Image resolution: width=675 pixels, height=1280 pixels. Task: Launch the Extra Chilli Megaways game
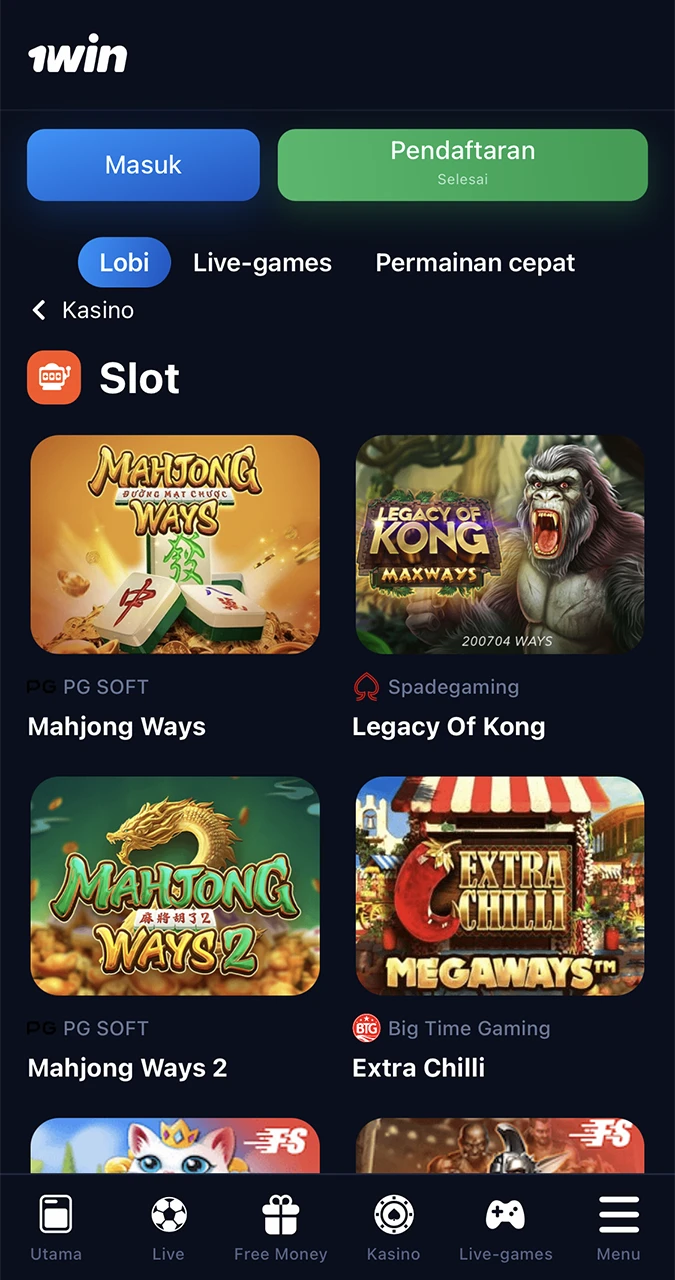tap(500, 886)
